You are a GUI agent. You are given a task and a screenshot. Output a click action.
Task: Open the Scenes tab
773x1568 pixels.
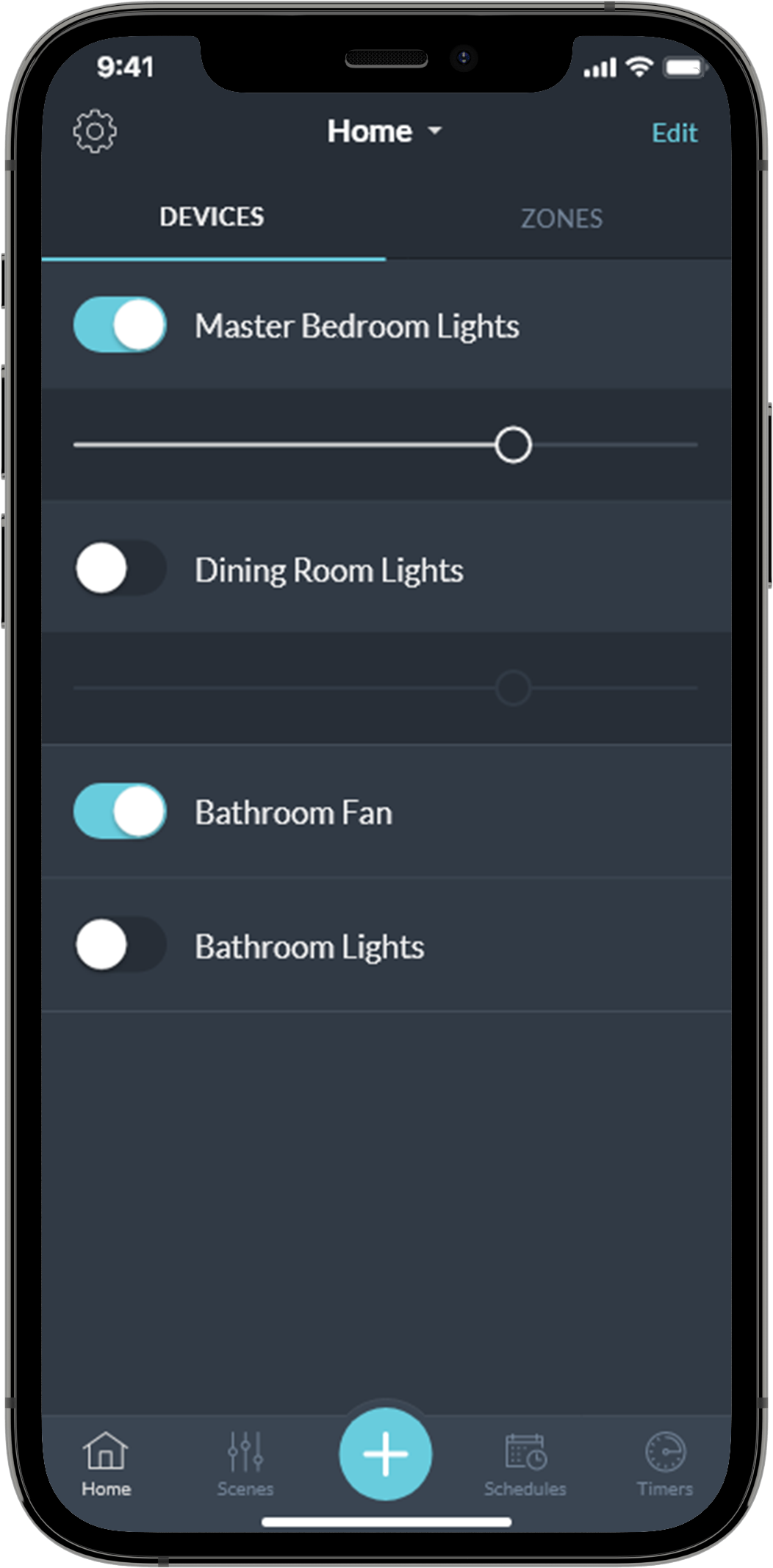click(x=245, y=1464)
